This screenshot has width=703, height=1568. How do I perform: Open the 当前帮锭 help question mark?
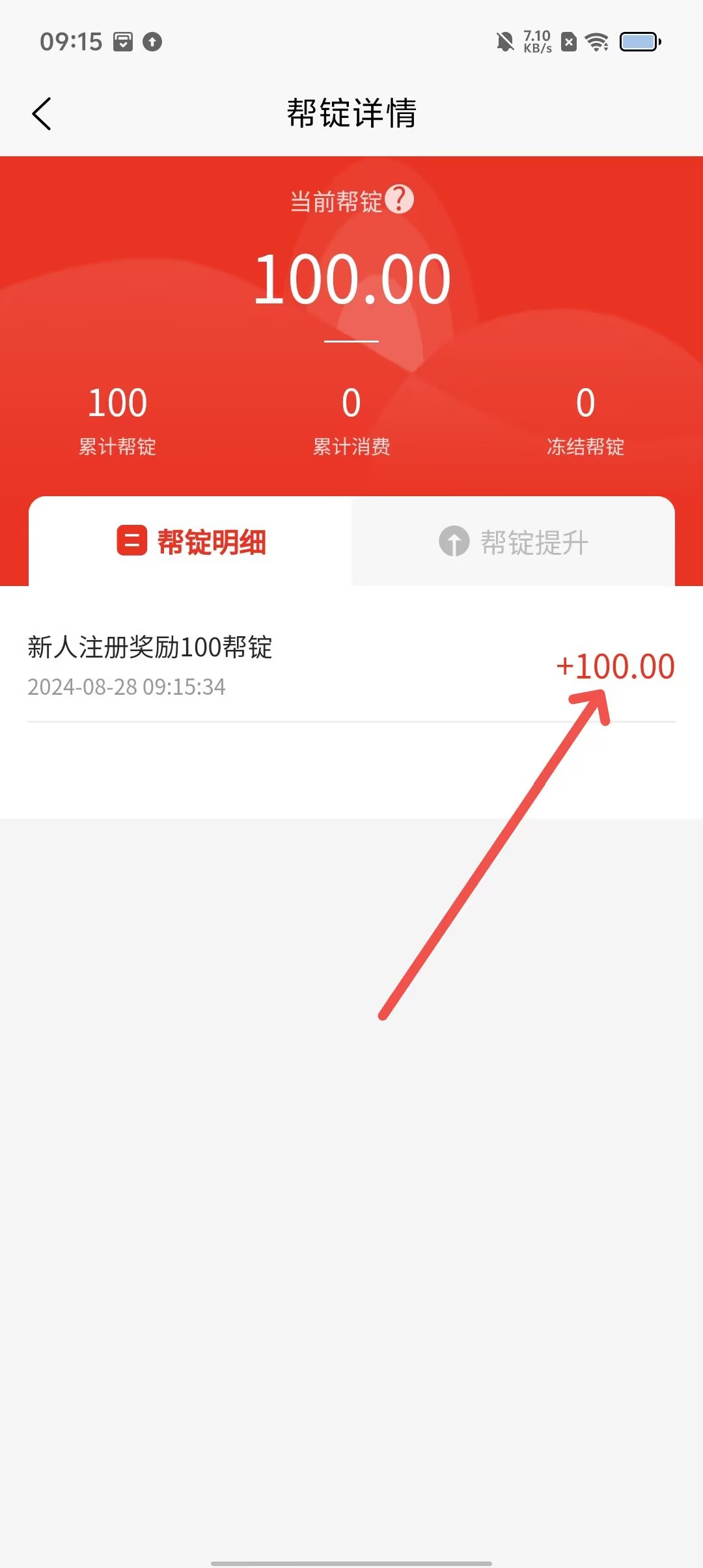[399, 199]
